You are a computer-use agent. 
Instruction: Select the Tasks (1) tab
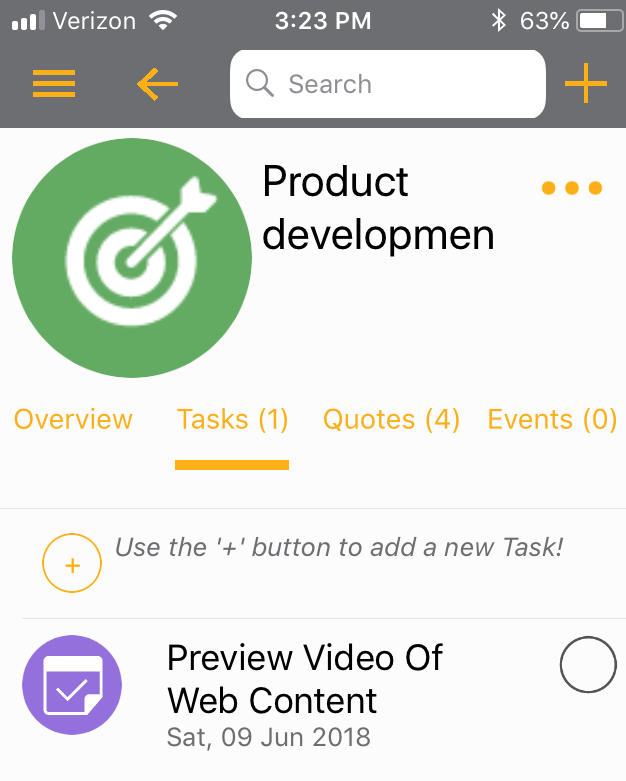[232, 420]
